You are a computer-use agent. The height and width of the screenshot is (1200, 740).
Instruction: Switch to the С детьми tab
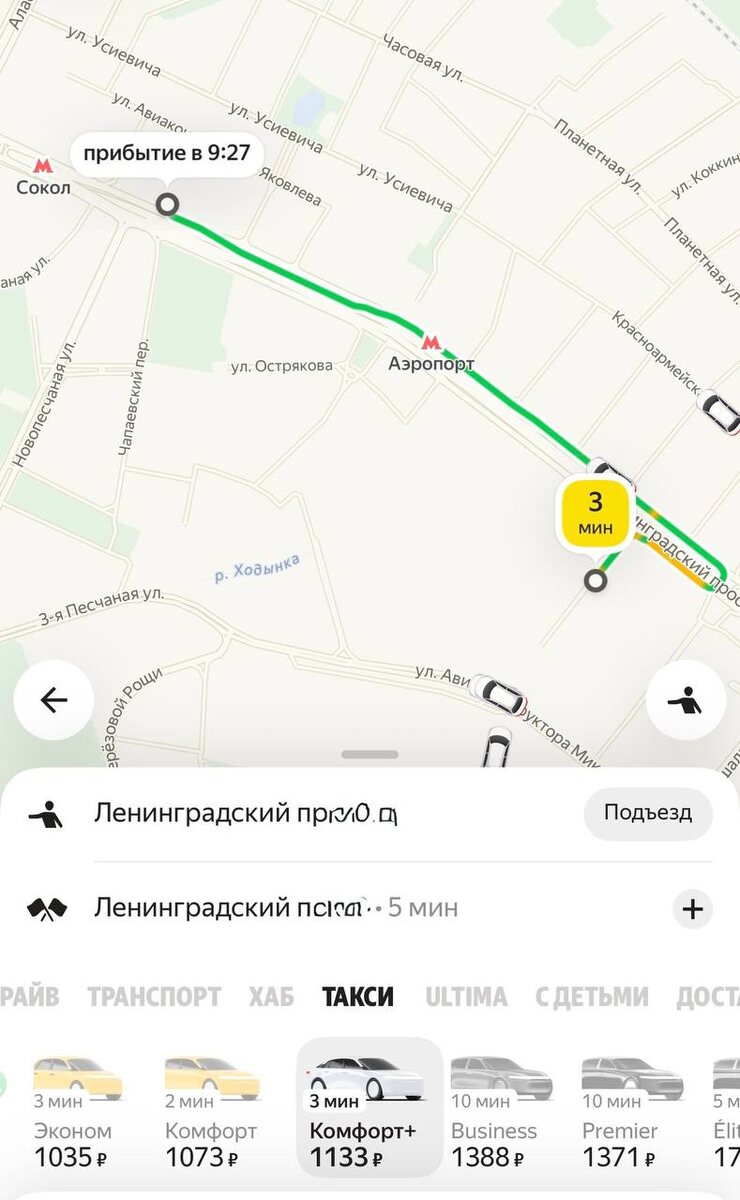[592, 997]
